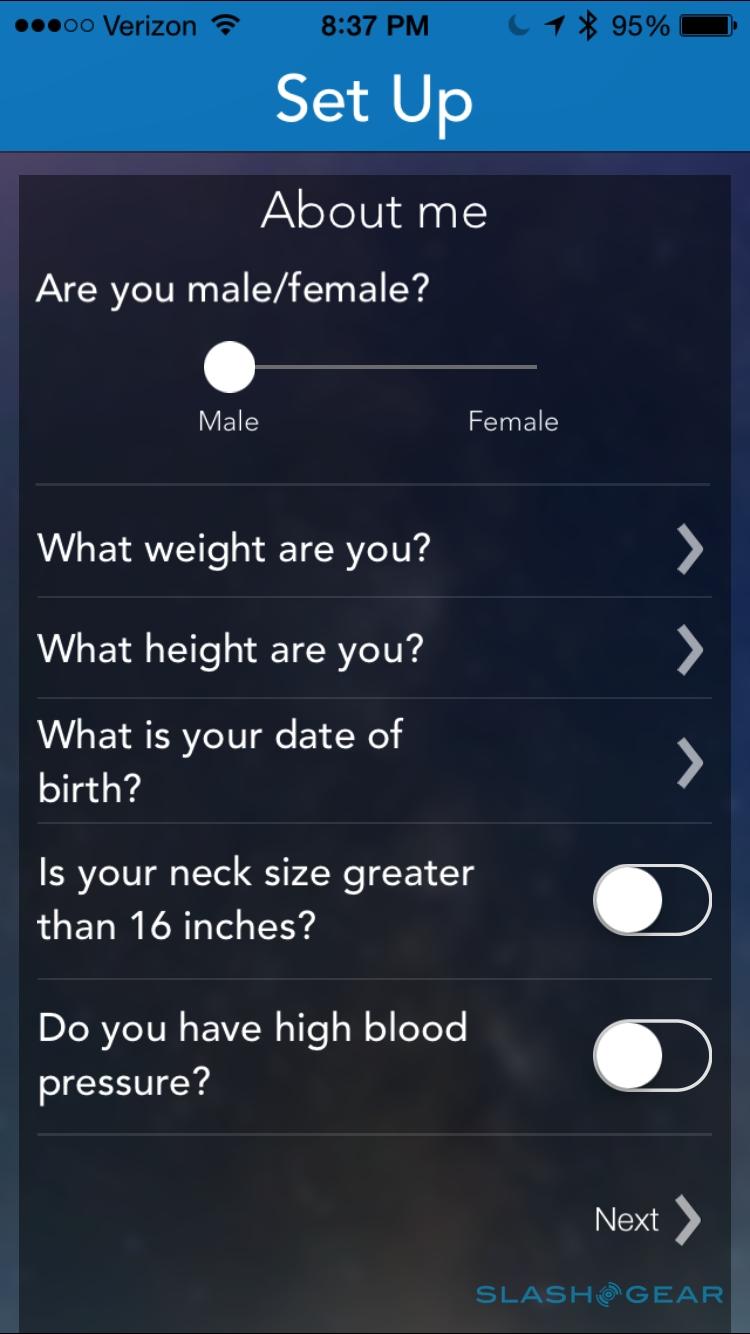Viewport: 750px width, 1334px height.
Task: Set your date of birth
Action: 372,761
